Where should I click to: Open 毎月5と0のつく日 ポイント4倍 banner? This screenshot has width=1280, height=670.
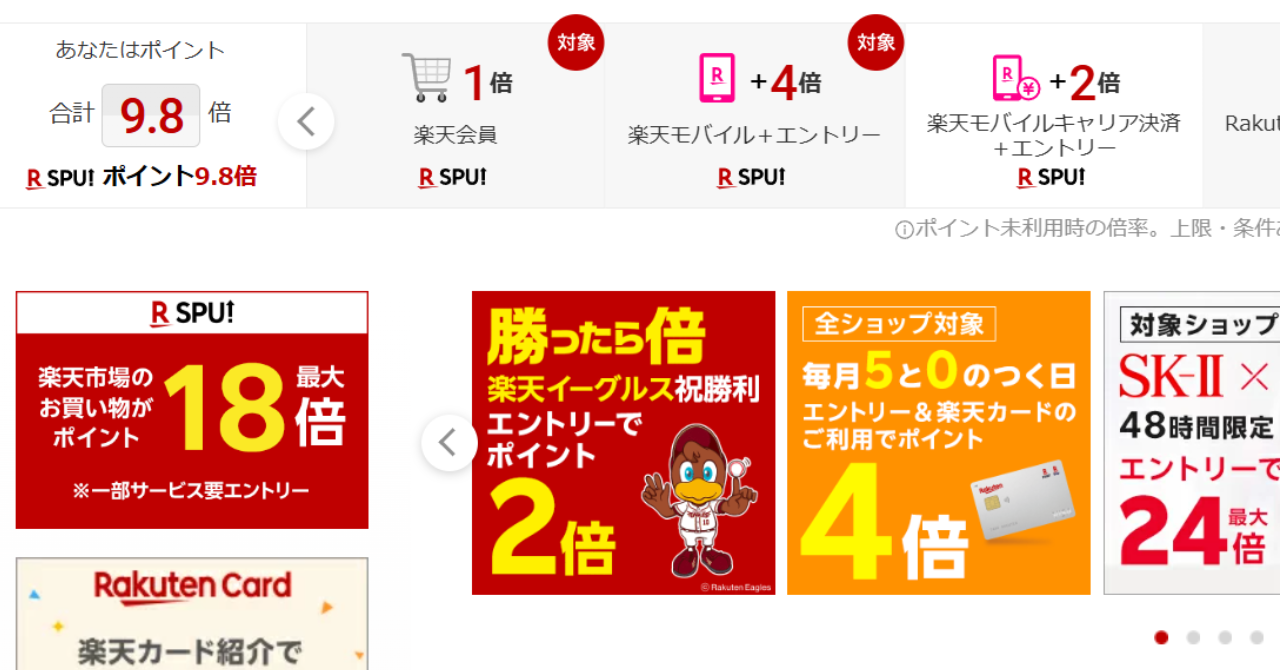click(x=938, y=442)
